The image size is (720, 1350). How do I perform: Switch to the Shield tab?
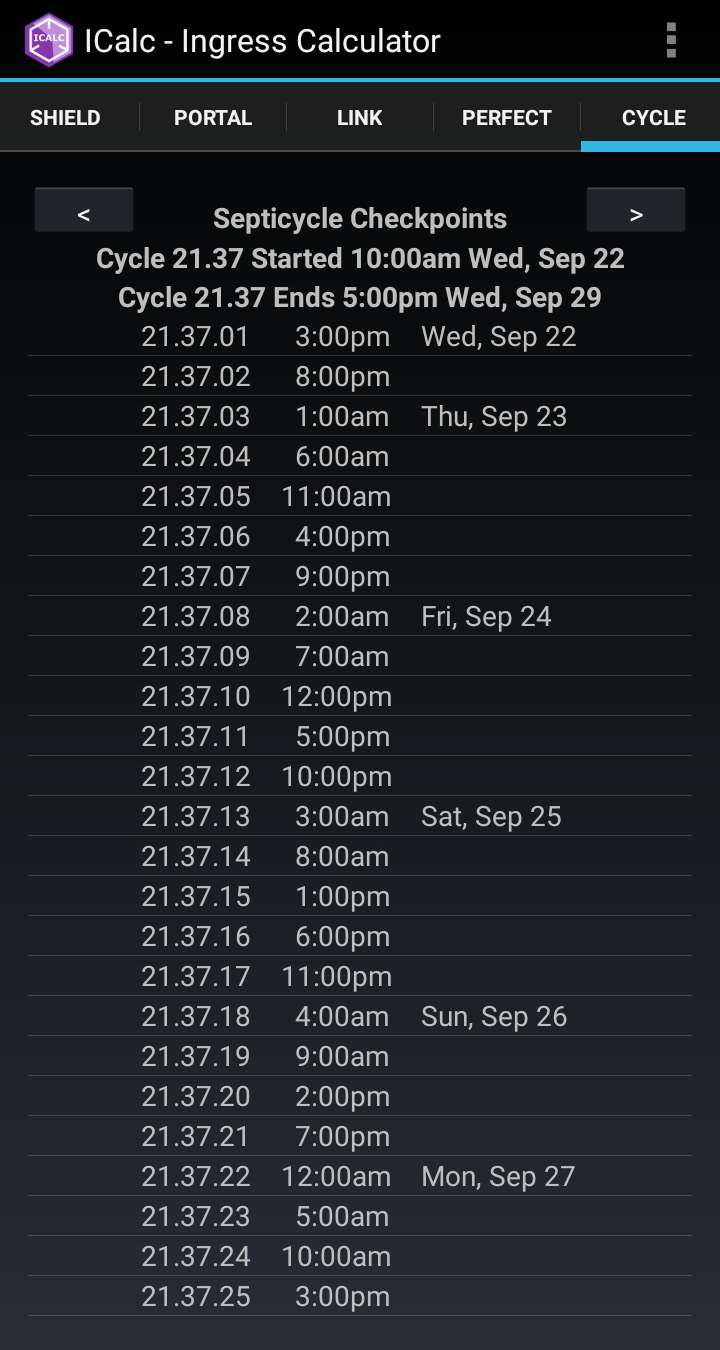pyautogui.click(x=65, y=118)
